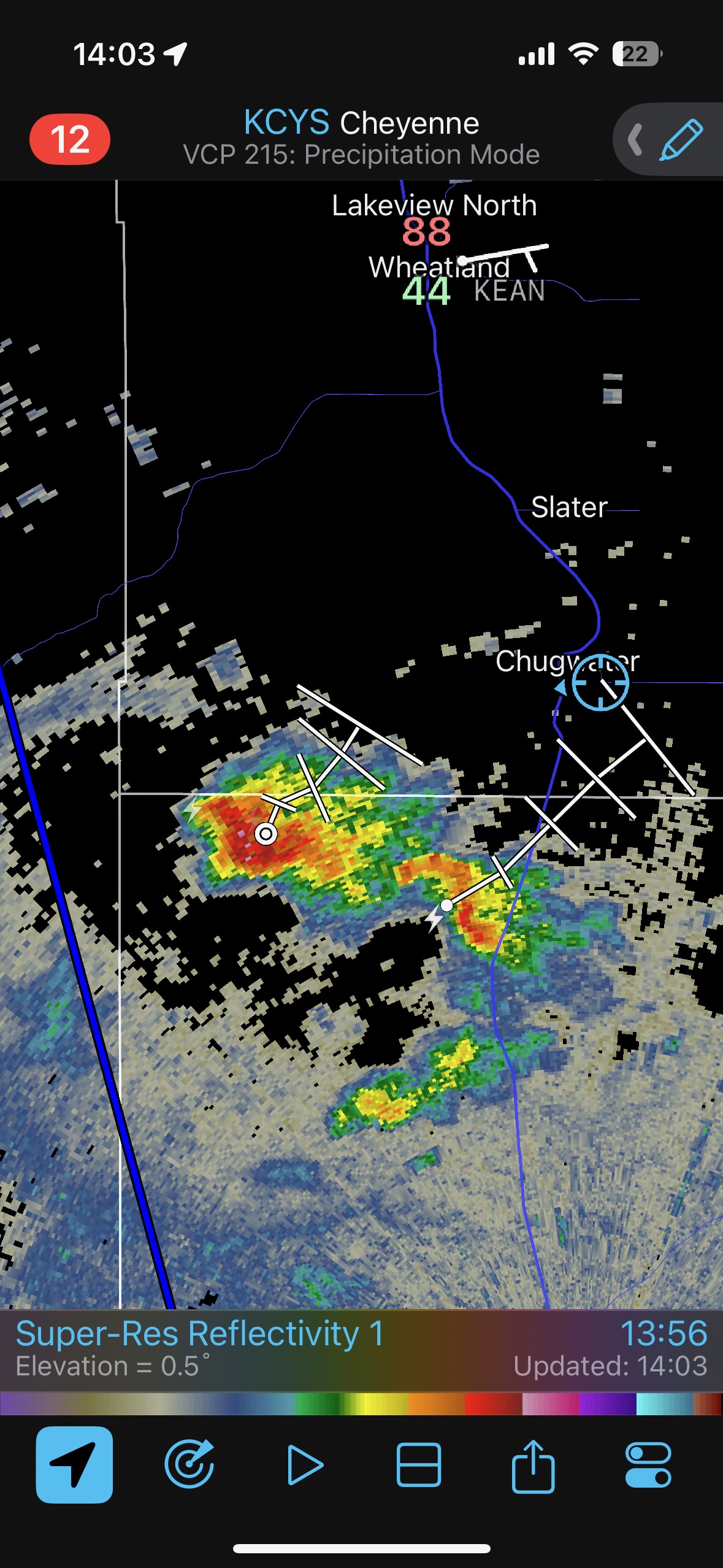Viewport: 723px width, 1568px height.
Task: Share the current radar image
Action: pyautogui.click(x=533, y=1464)
